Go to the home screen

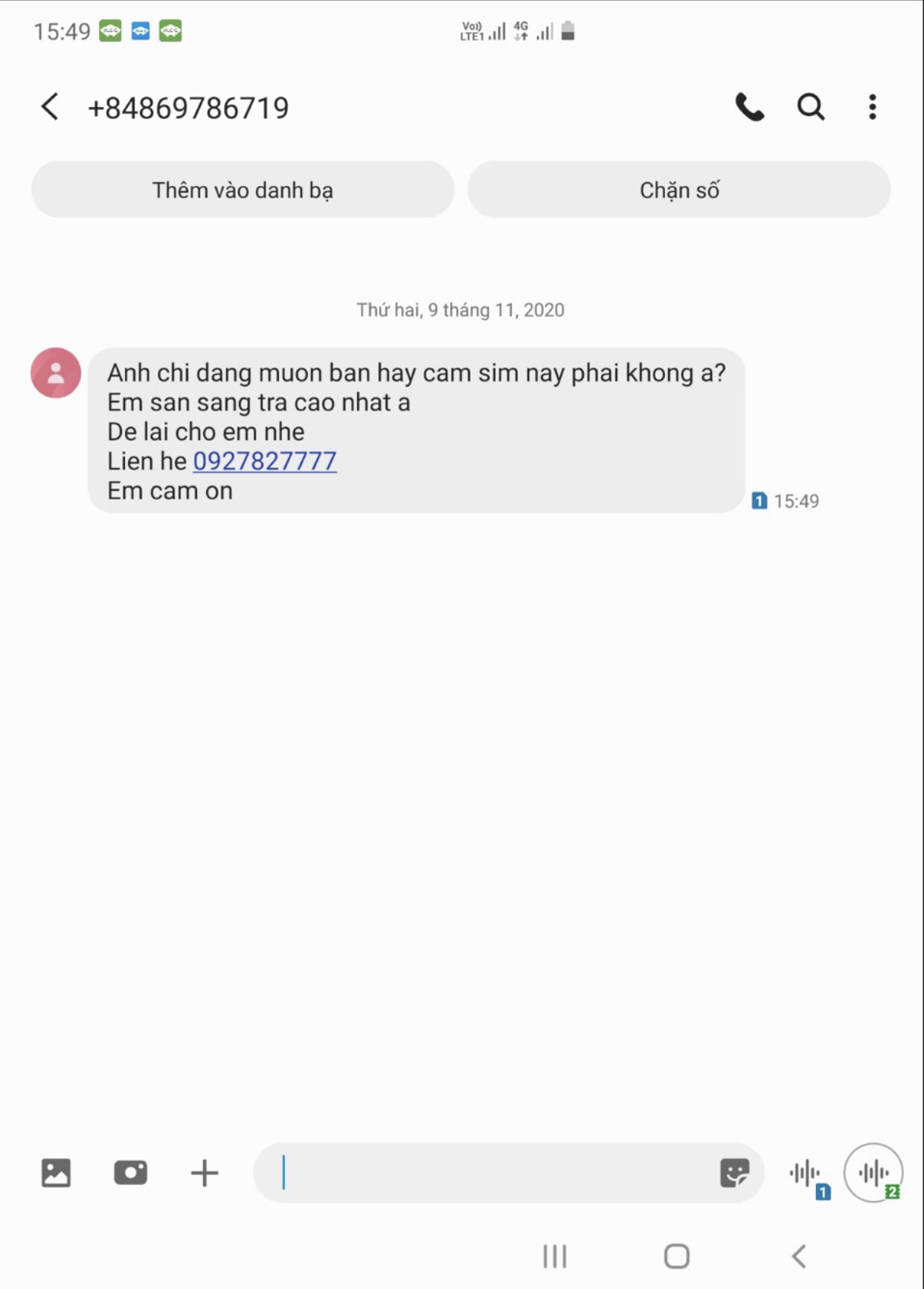(x=676, y=1256)
